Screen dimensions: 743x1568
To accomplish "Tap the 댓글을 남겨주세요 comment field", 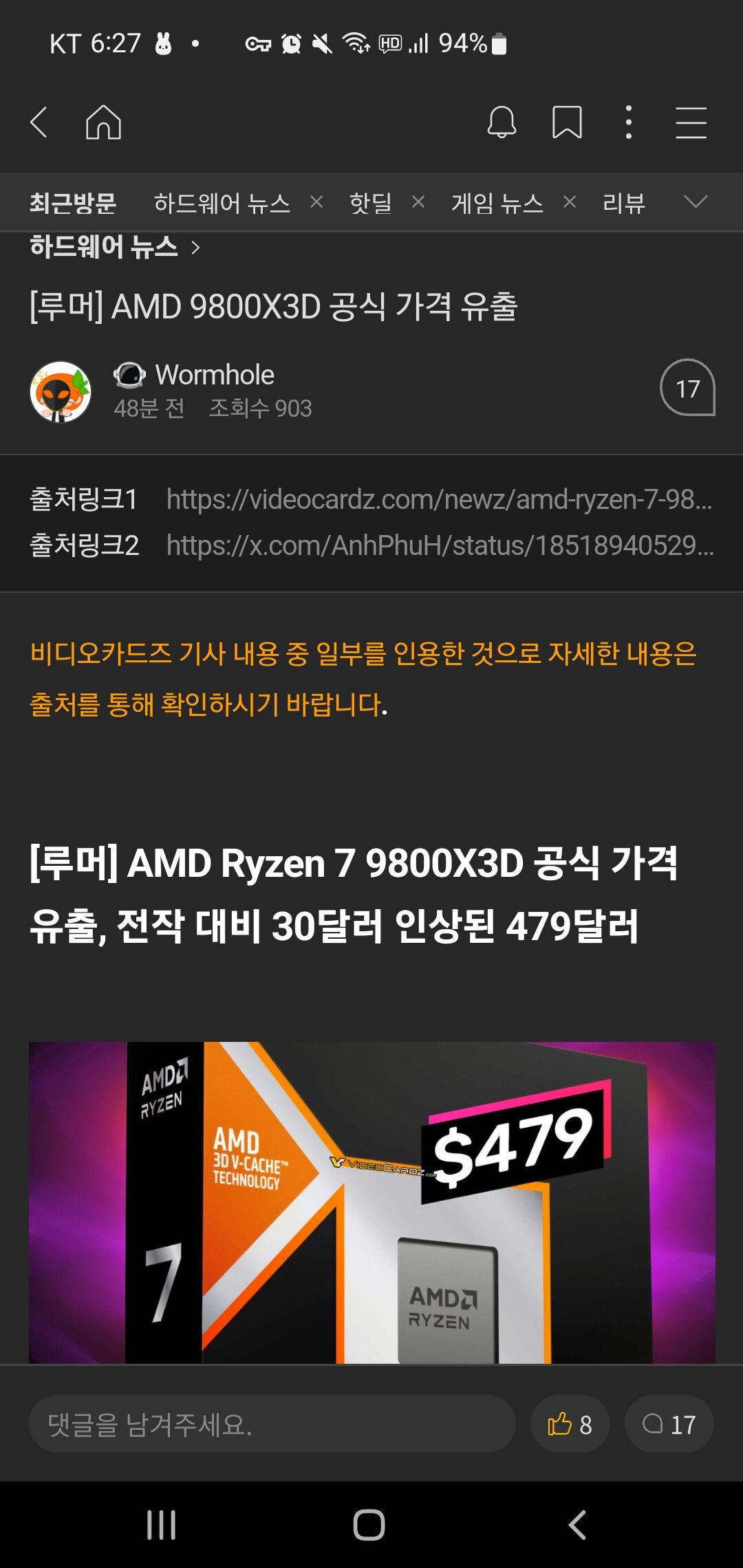I will (x=272, y=1424).
